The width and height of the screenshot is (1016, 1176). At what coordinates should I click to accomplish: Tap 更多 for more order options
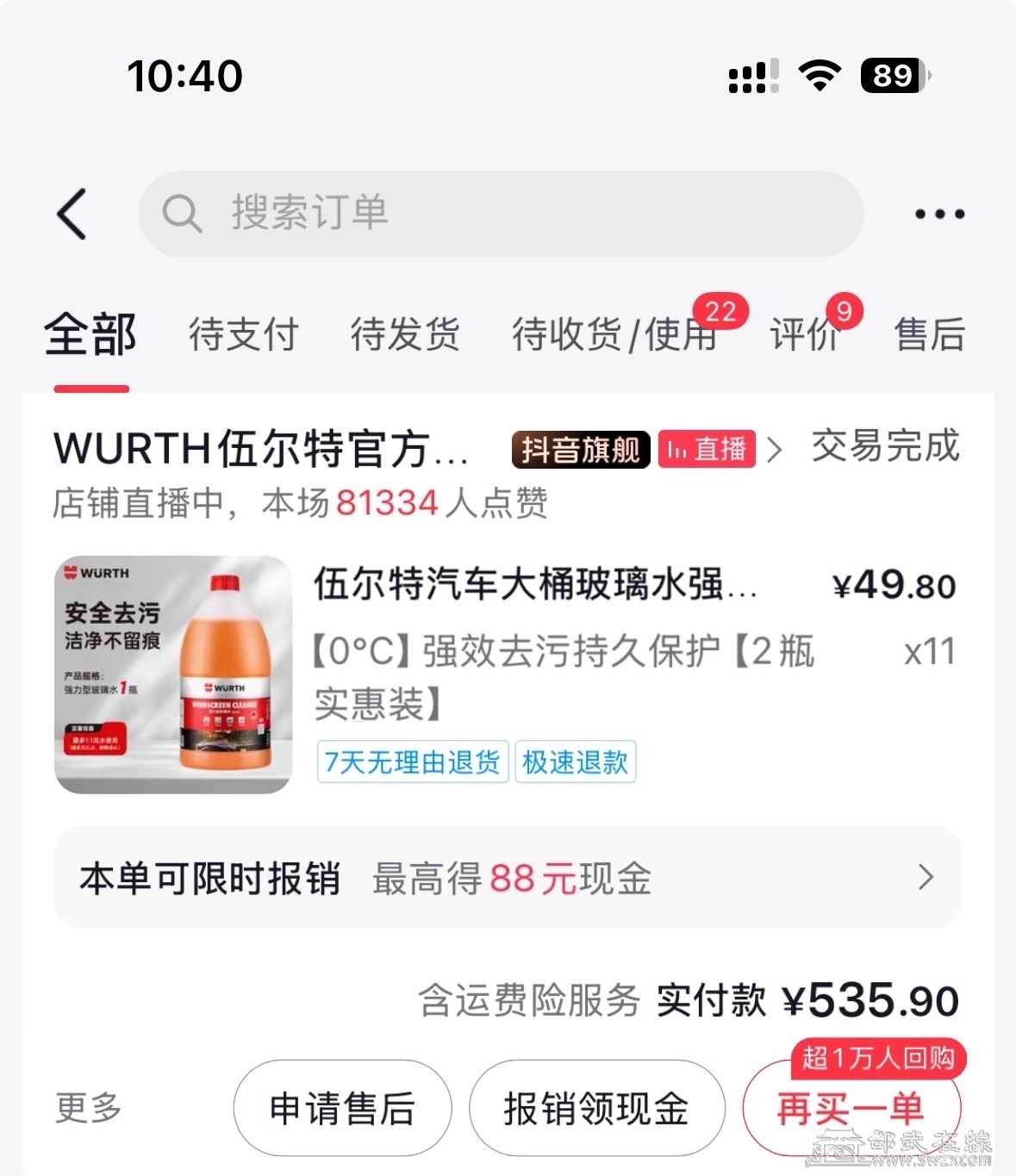[x=88, y=1108]
